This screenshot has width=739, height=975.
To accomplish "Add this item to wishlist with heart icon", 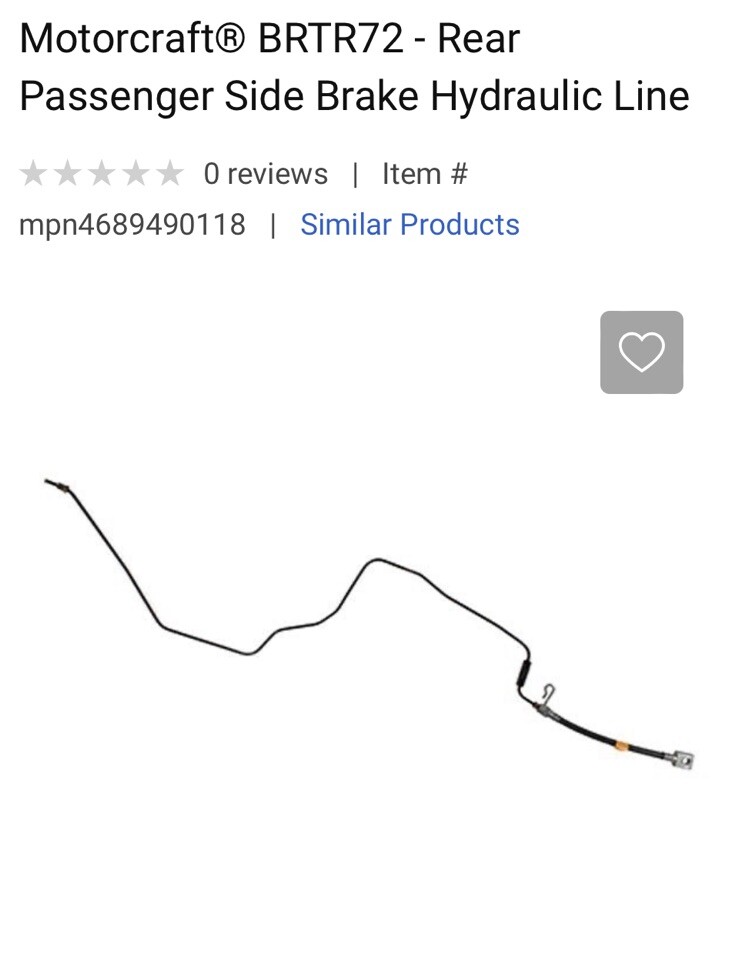I will [x=641, y=352].
